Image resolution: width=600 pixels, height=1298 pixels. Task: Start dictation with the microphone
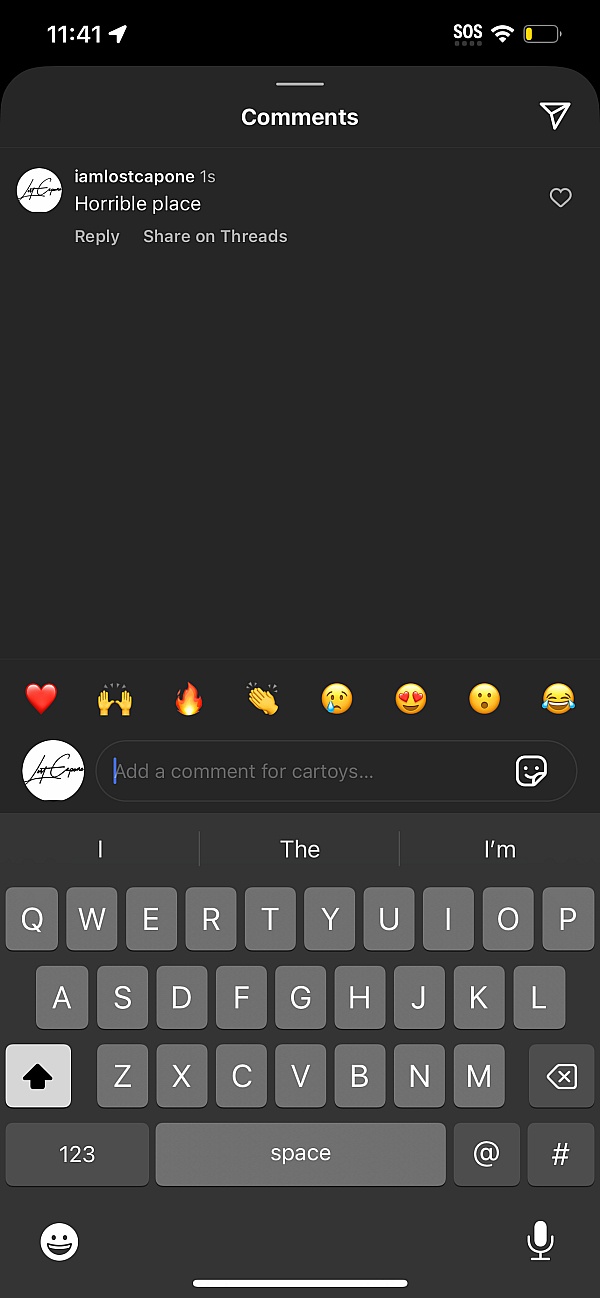(x=540, y=1241)
